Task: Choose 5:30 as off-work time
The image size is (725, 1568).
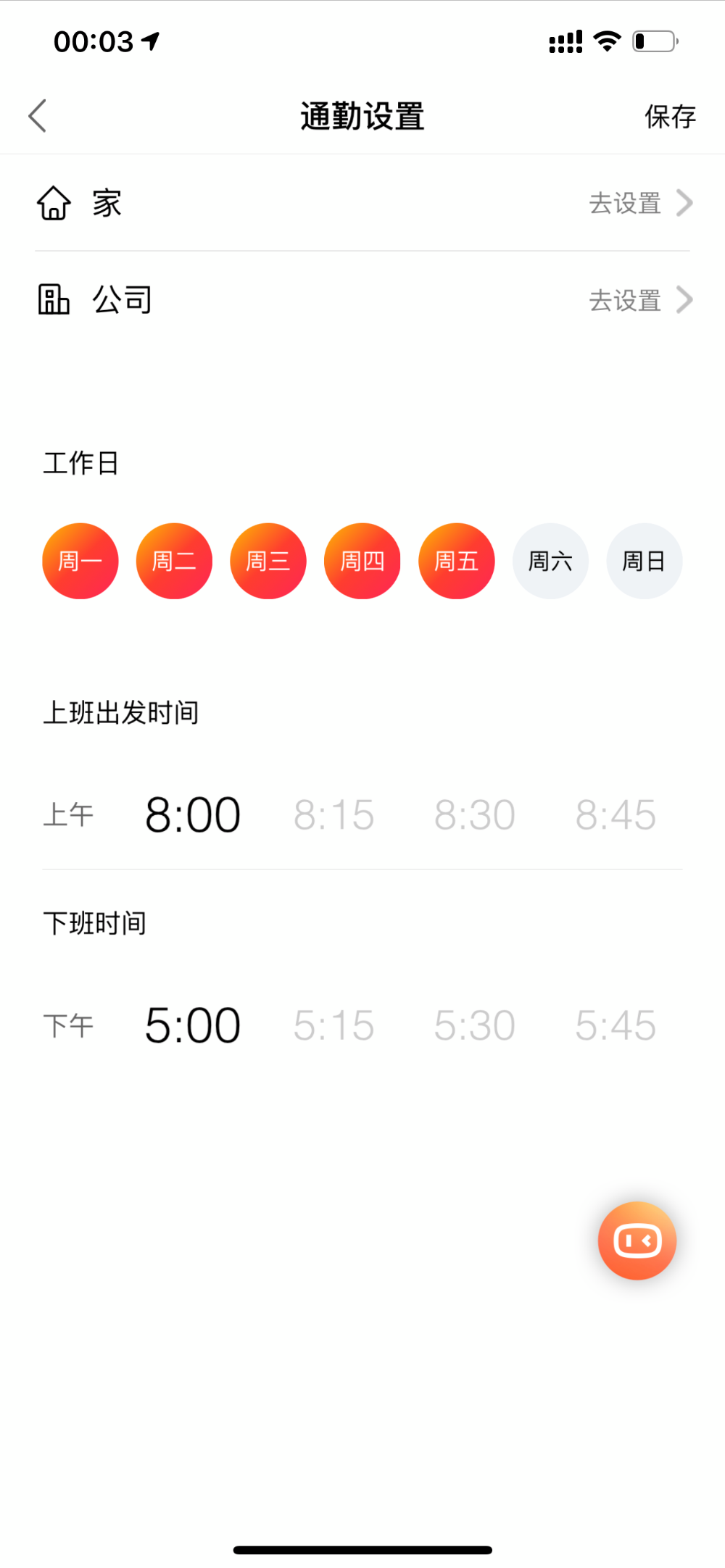Action: click(475, 1025)
